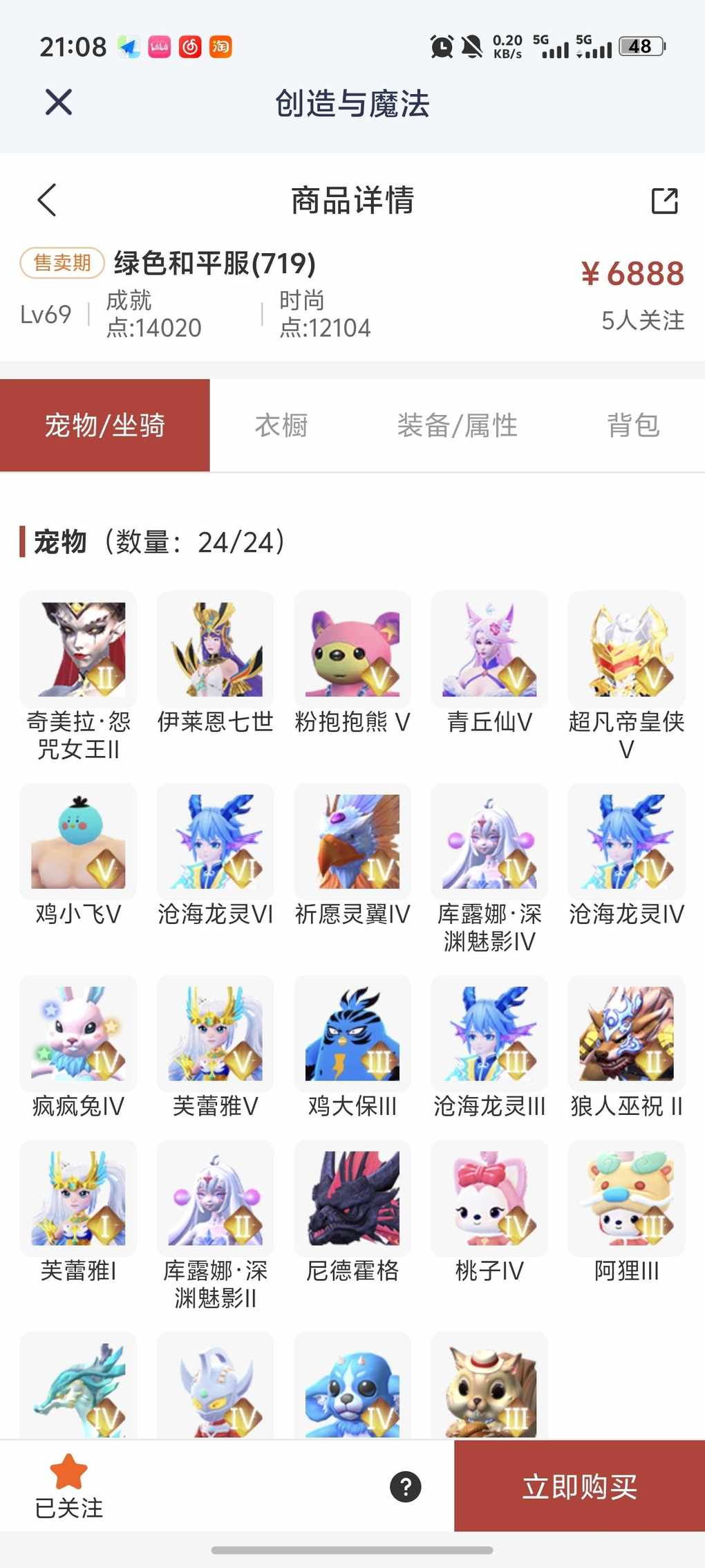Viewport: 705px width, 1568px height.
Task: Open the 装备/属性 tab
Action: point(457,425)
